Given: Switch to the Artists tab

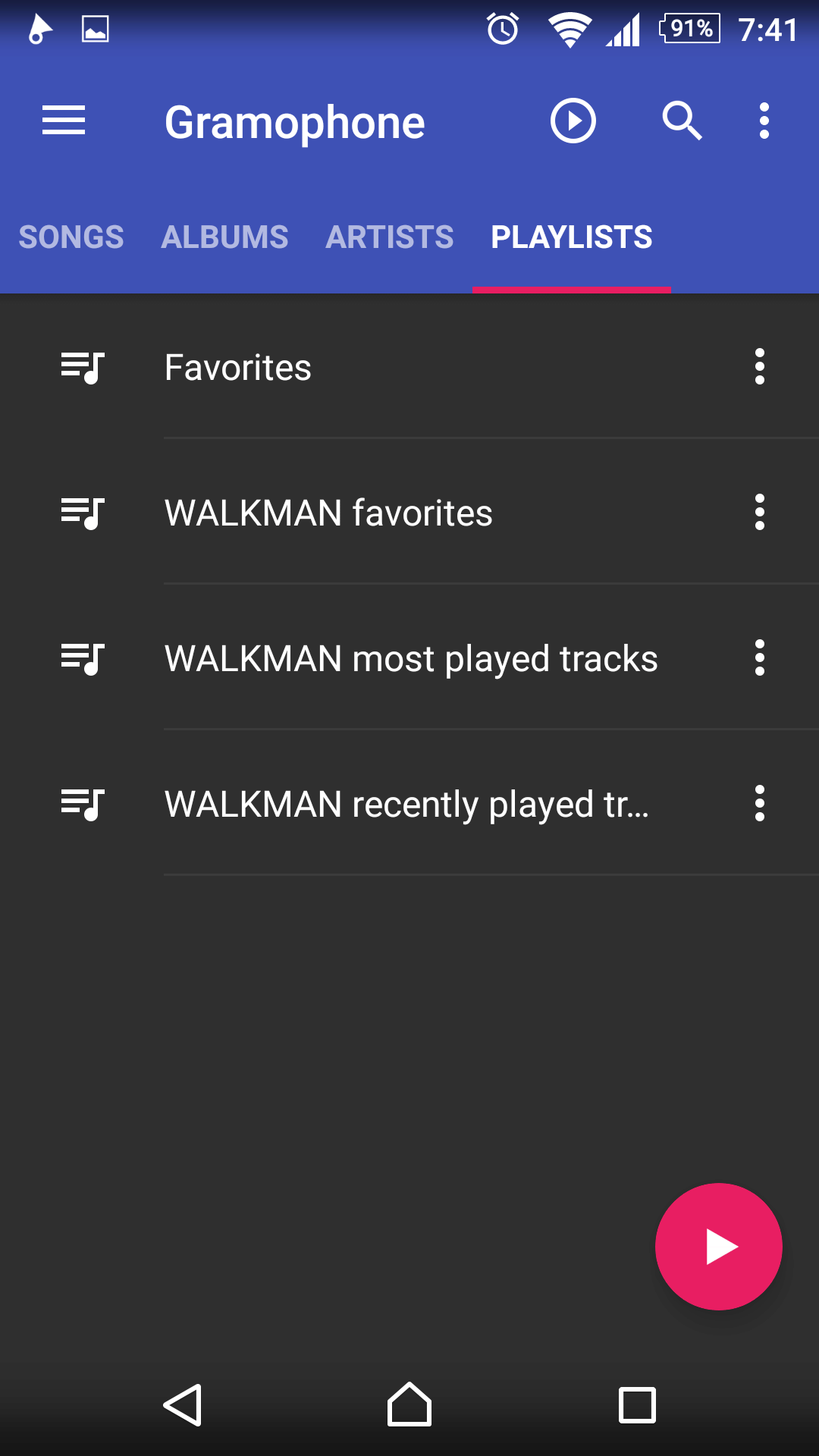Looking at the screenshot, I should click(x=390, y=237).
